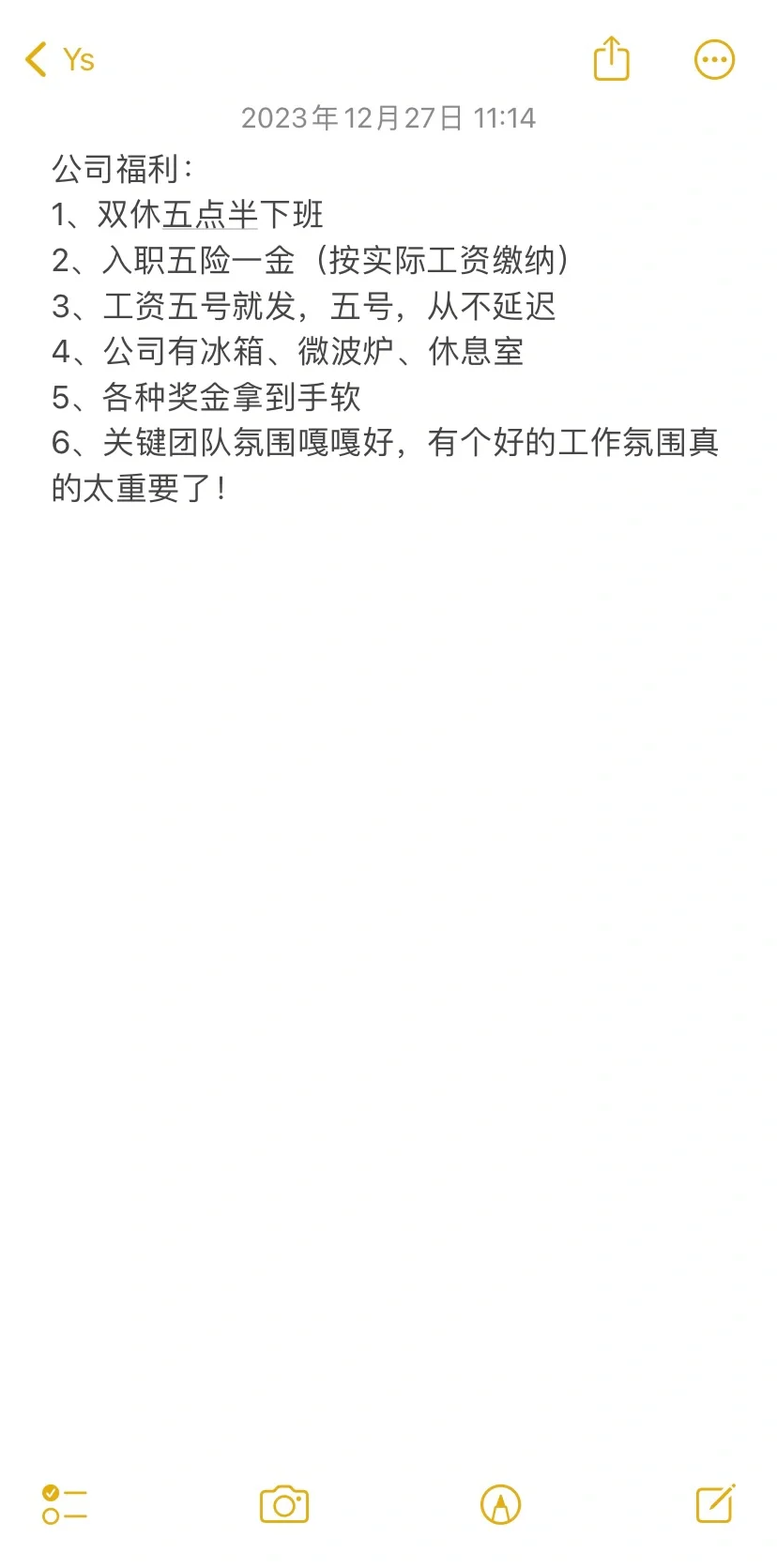This screenshot has height=1568, width=777.
Task: Add a checklist to the note
Action: (65, 1504)
